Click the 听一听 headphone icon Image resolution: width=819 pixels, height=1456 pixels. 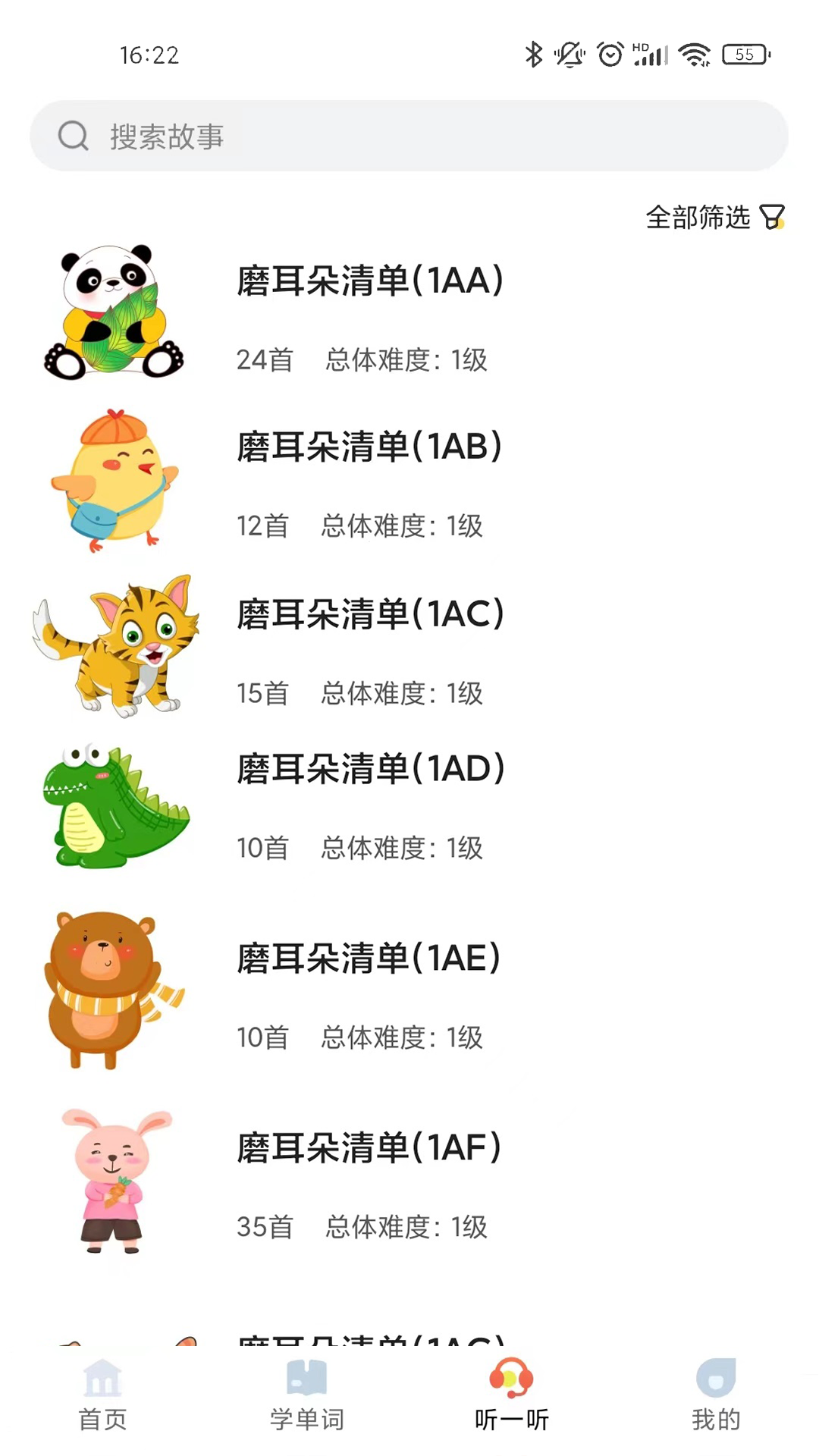(510, 1376)
